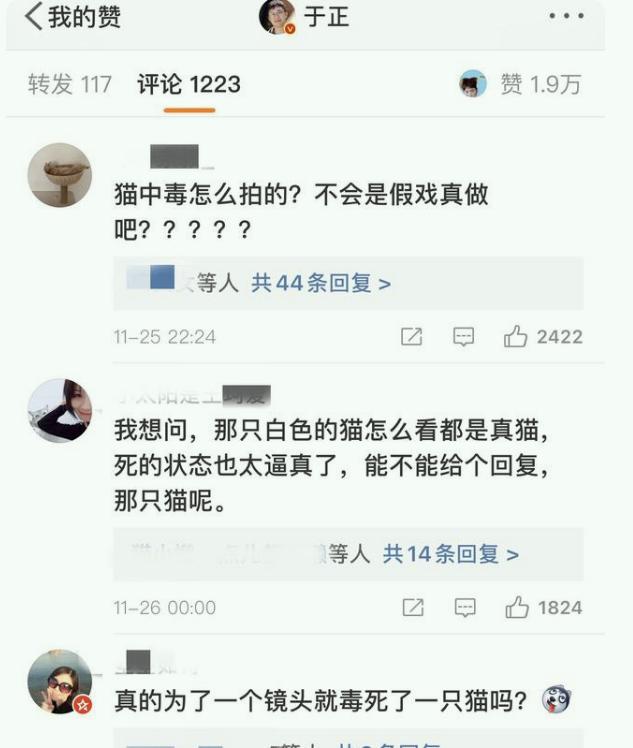Screen dimensions: 633x748
Task: Open avatar of the 毒死了一只猫 commenter
Action: pyautogui.click(x=59, y=682)
